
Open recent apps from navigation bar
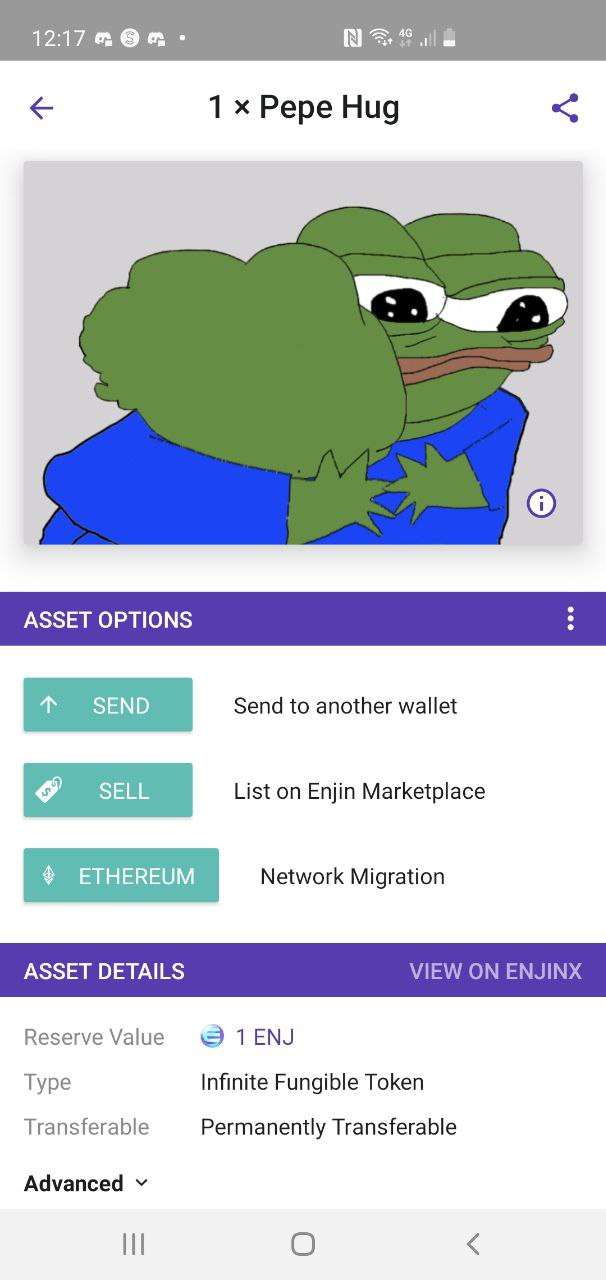pyautogui.click(x=133, y=1243)
